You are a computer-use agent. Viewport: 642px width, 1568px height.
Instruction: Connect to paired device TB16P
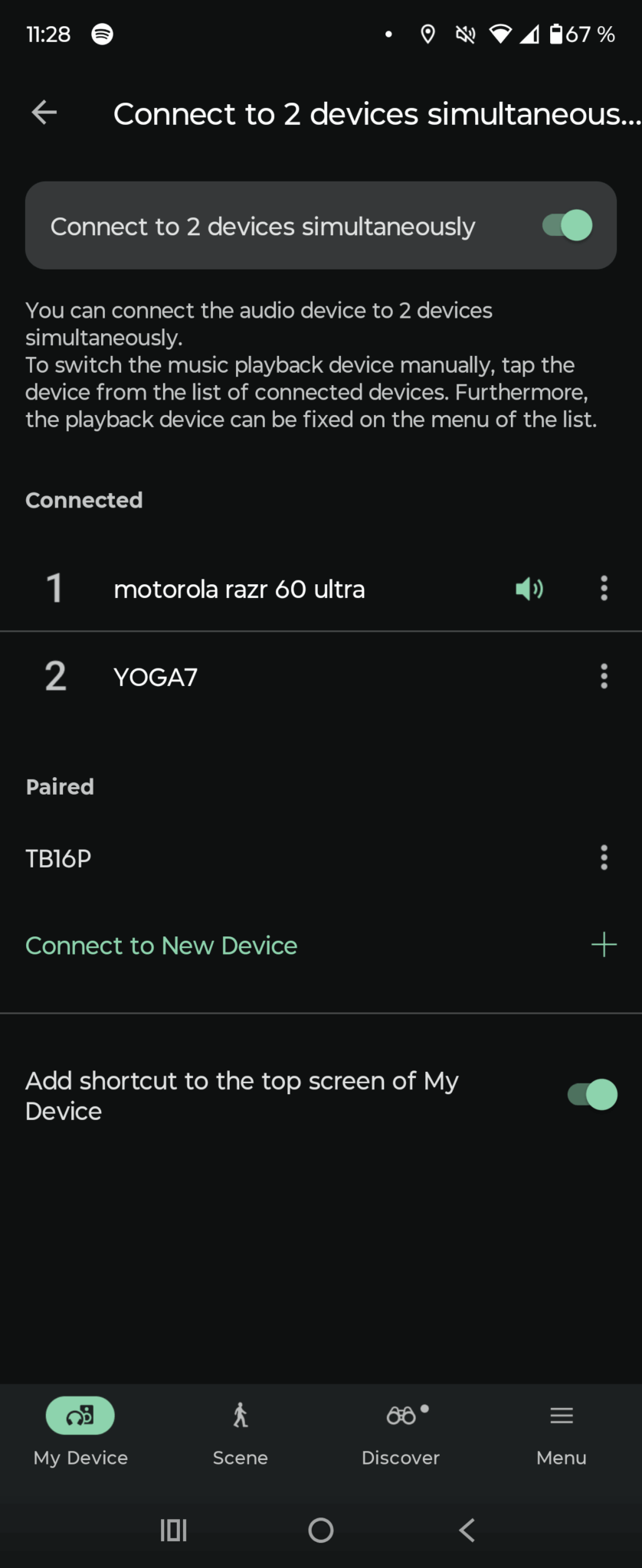point(58,859)
